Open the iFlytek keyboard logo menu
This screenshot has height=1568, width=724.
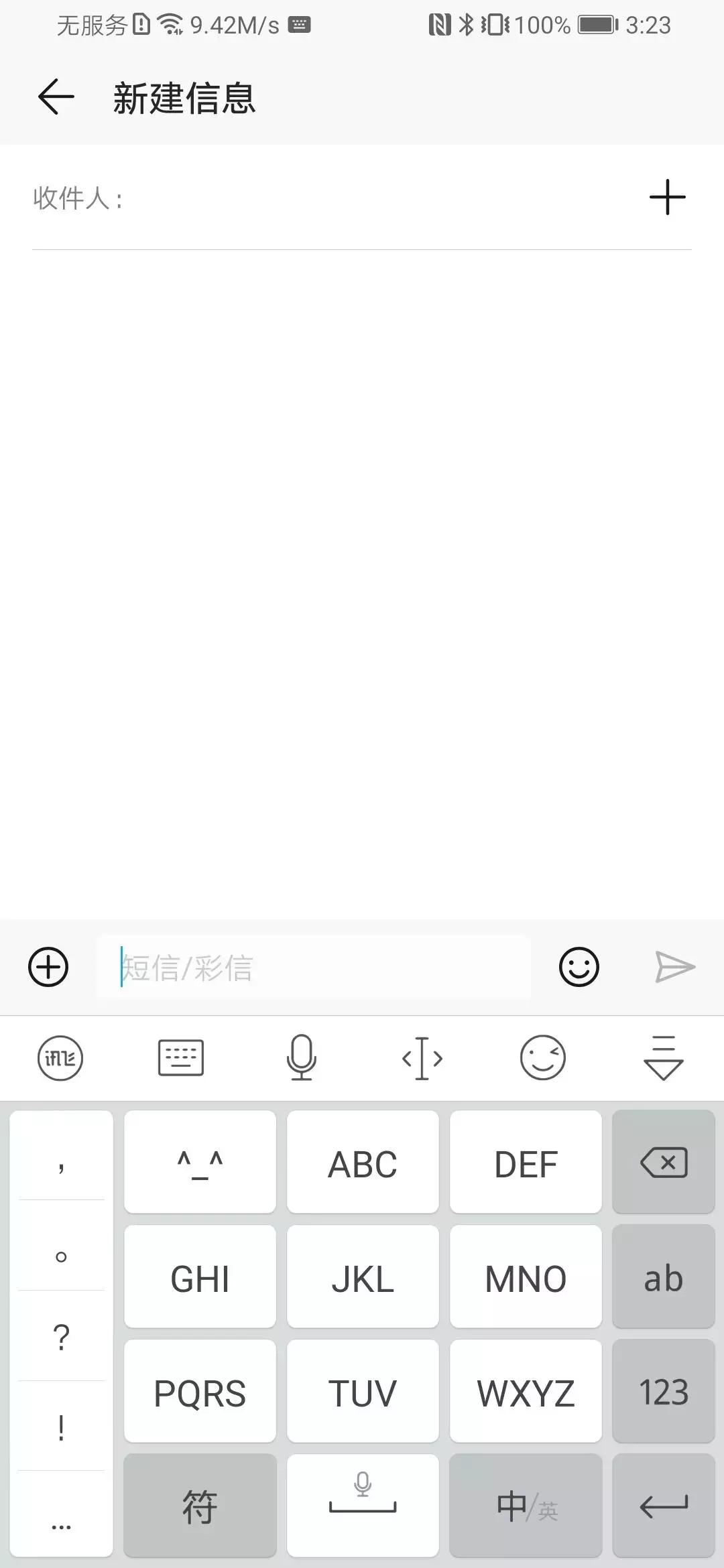point(60,1057)
